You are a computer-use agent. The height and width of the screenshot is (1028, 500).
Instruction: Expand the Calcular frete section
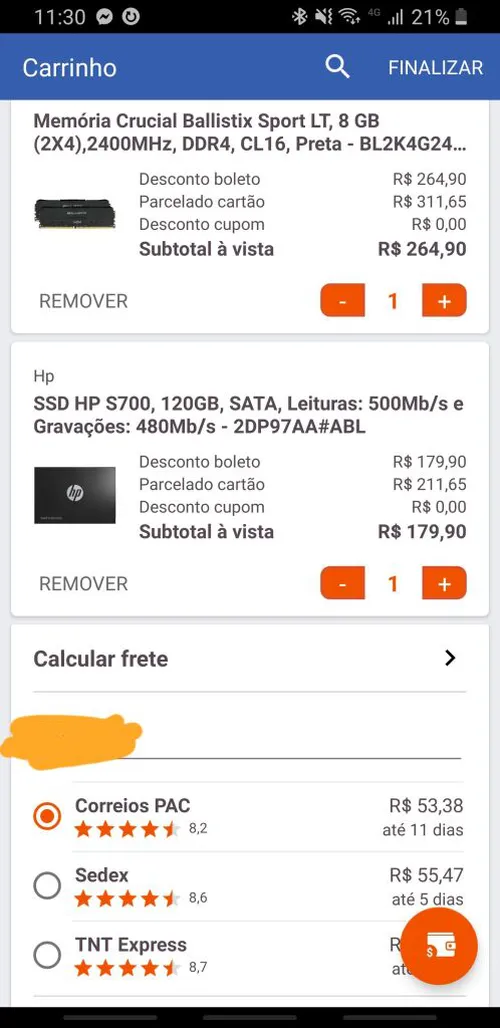point(250,658)
